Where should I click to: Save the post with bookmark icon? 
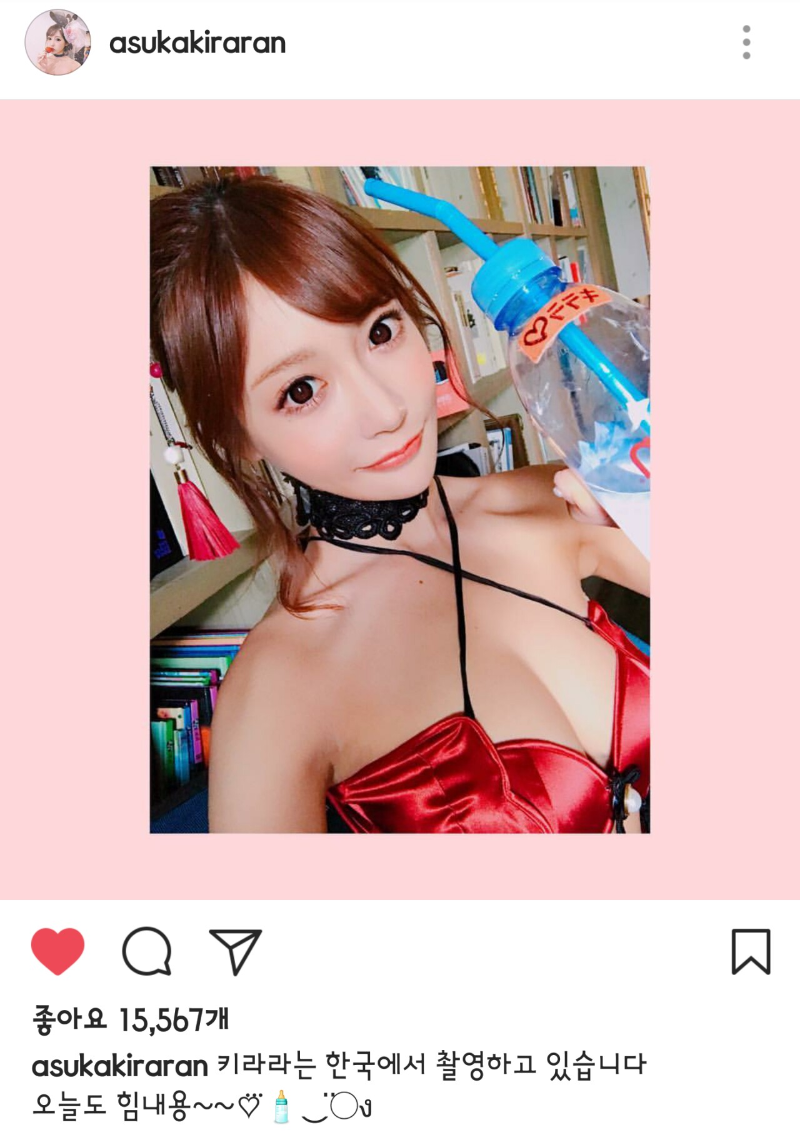point(750,951)
